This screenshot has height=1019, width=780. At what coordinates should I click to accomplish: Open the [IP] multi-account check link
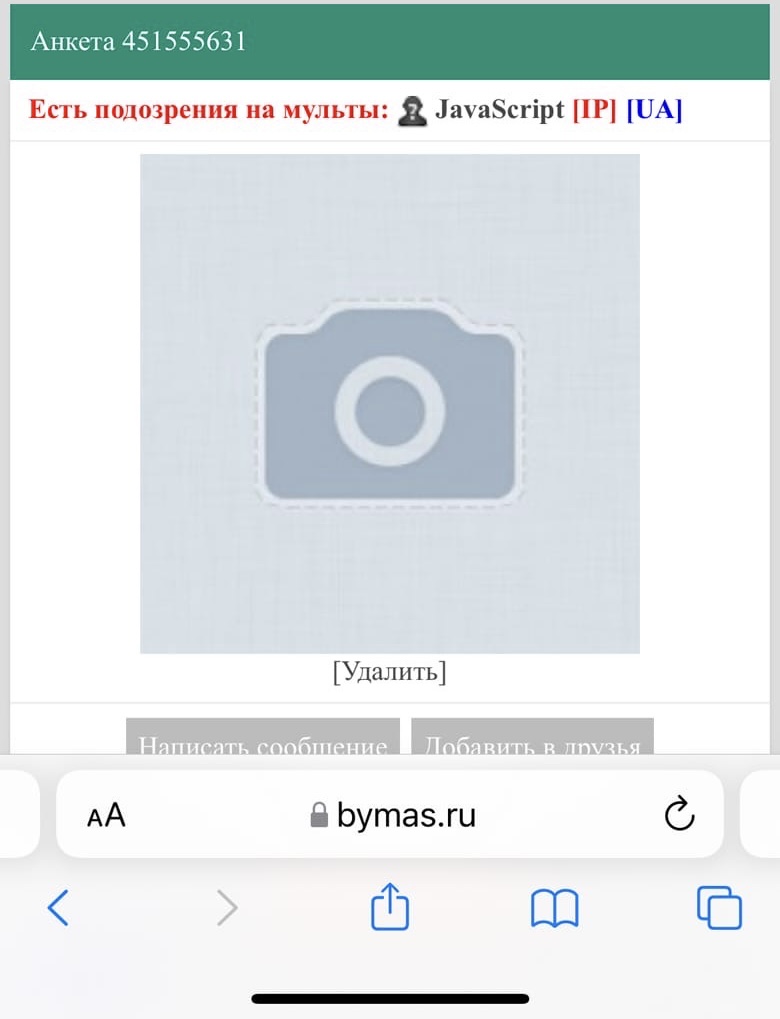pos(594,110)
